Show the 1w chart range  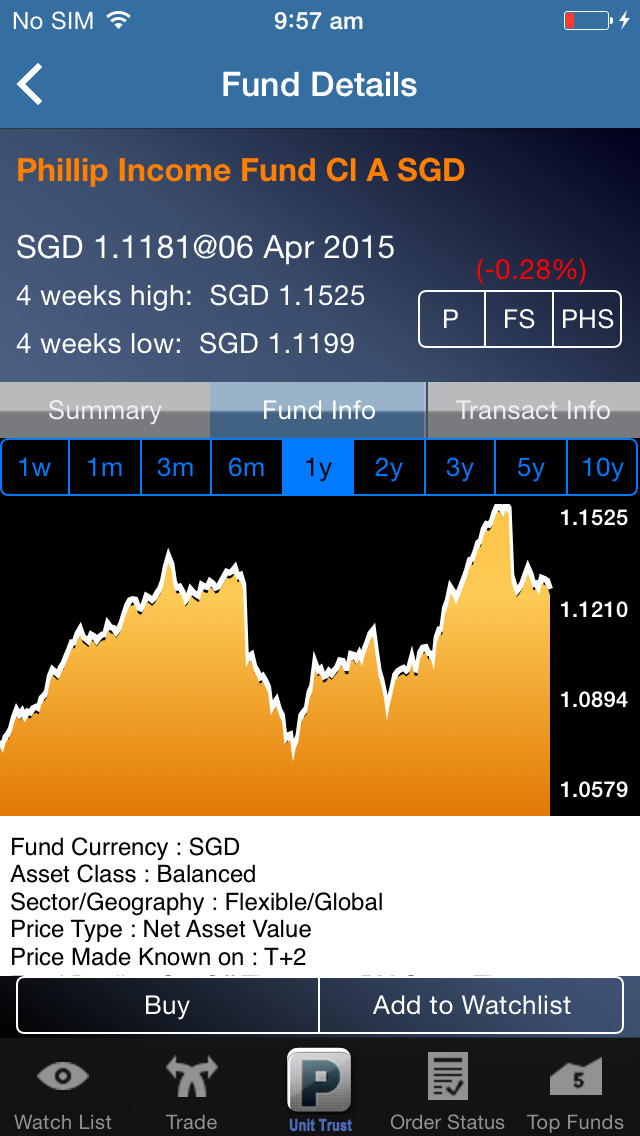[35, 467]
